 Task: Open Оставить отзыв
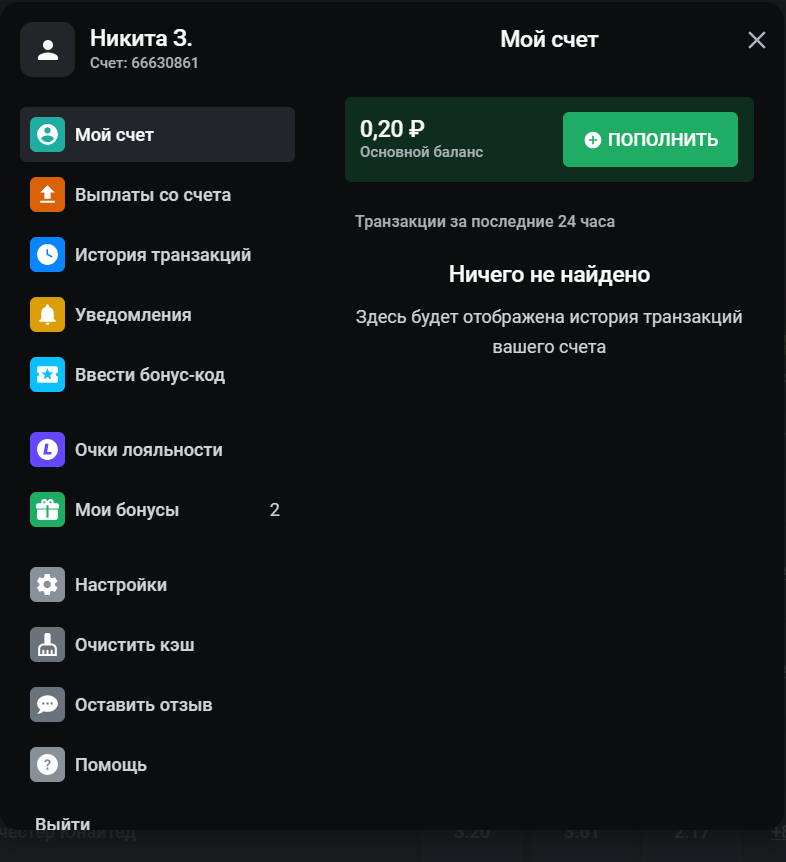(143, 705)
